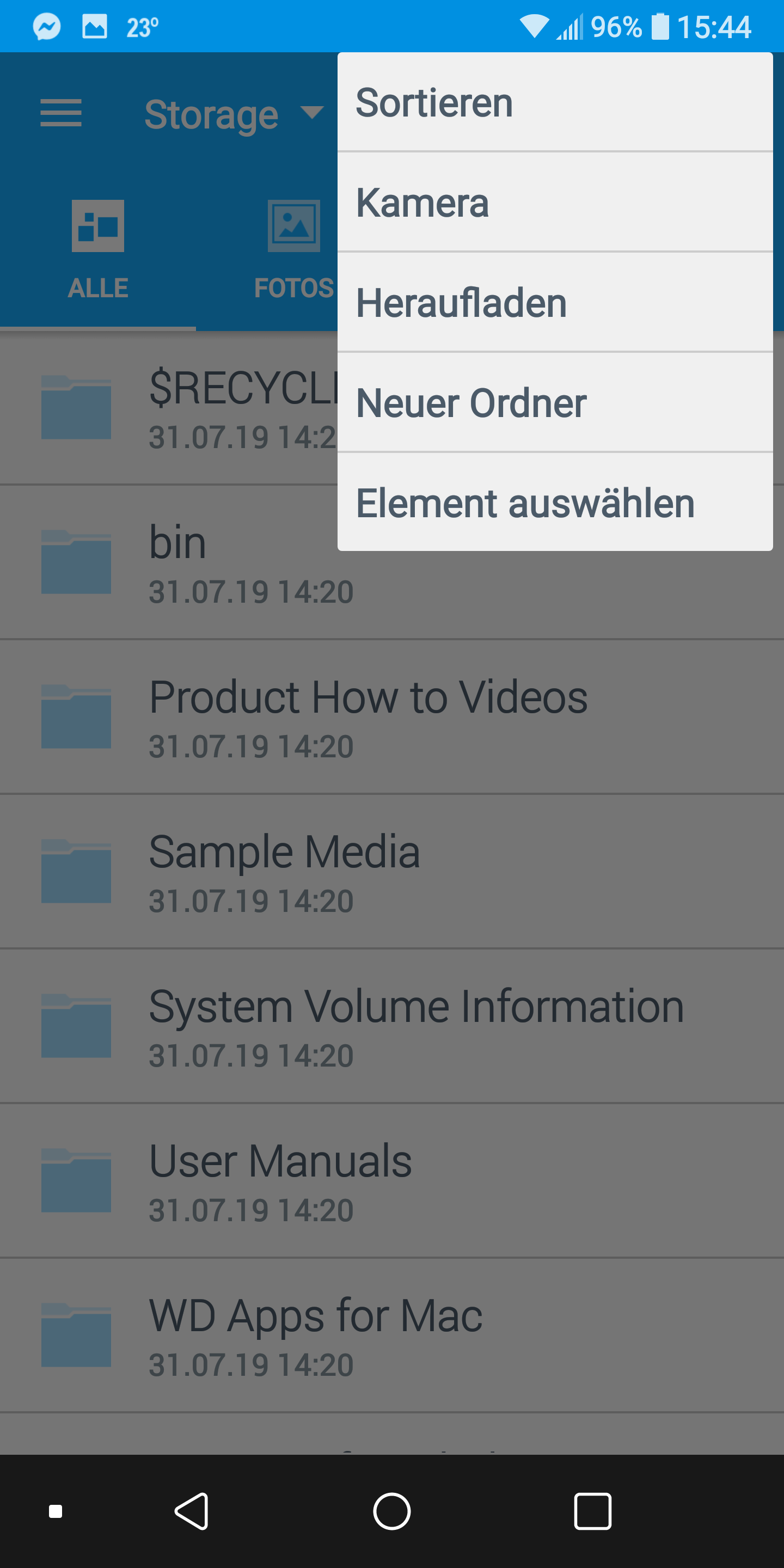Select Sortieren from the menu
Viewport: 784px width, 1568px height.
[x=555, y=102]
